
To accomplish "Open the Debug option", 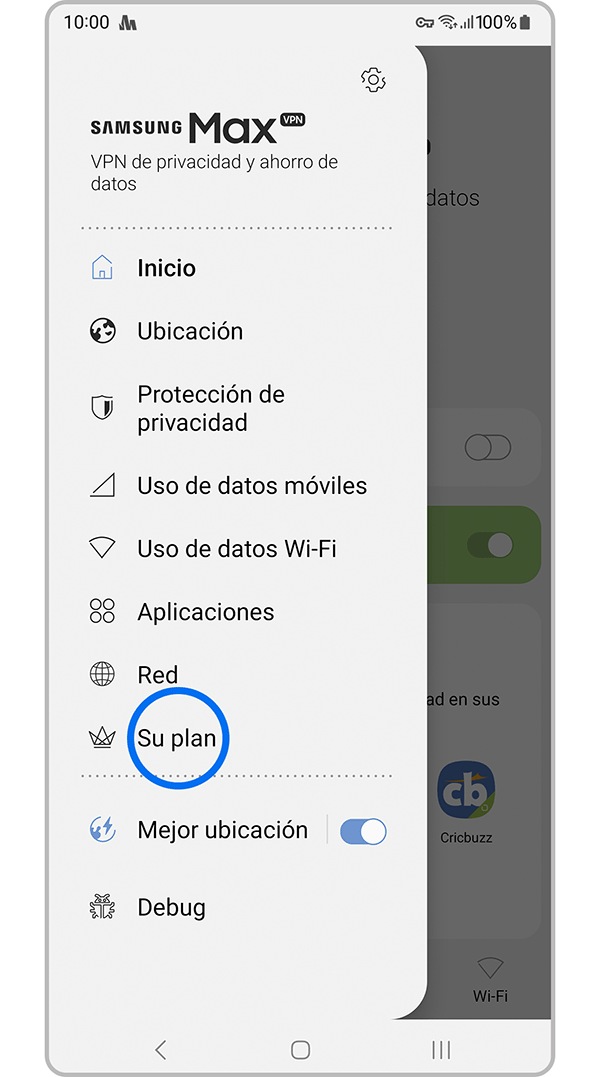I will click(x=171, y=908).
